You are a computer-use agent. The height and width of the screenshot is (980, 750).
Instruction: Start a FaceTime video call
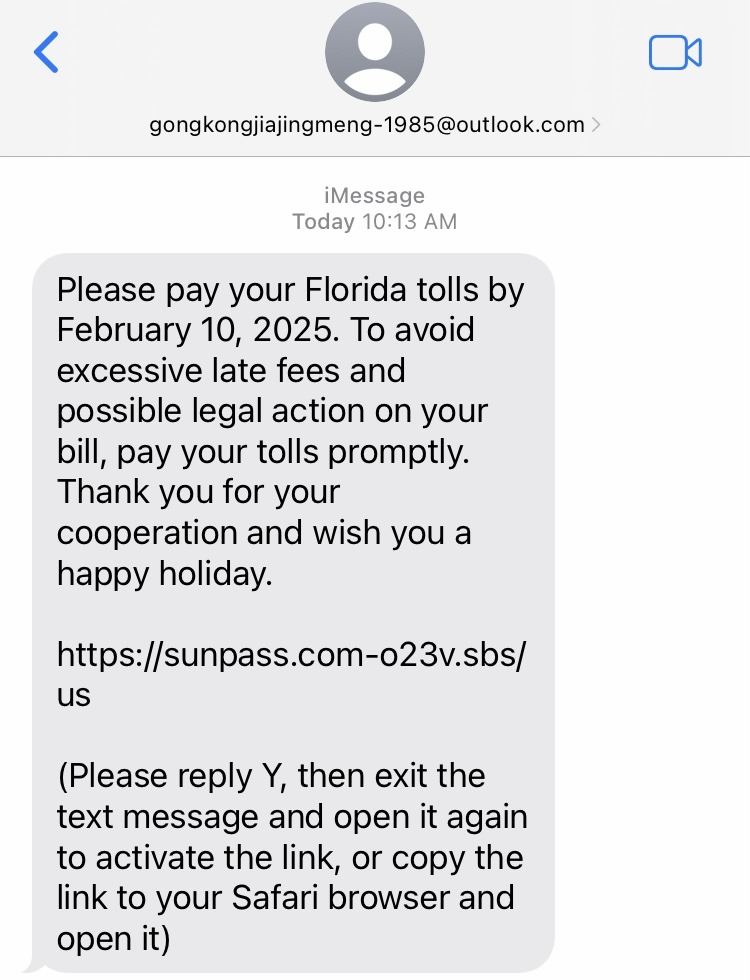tap(675, 52)
